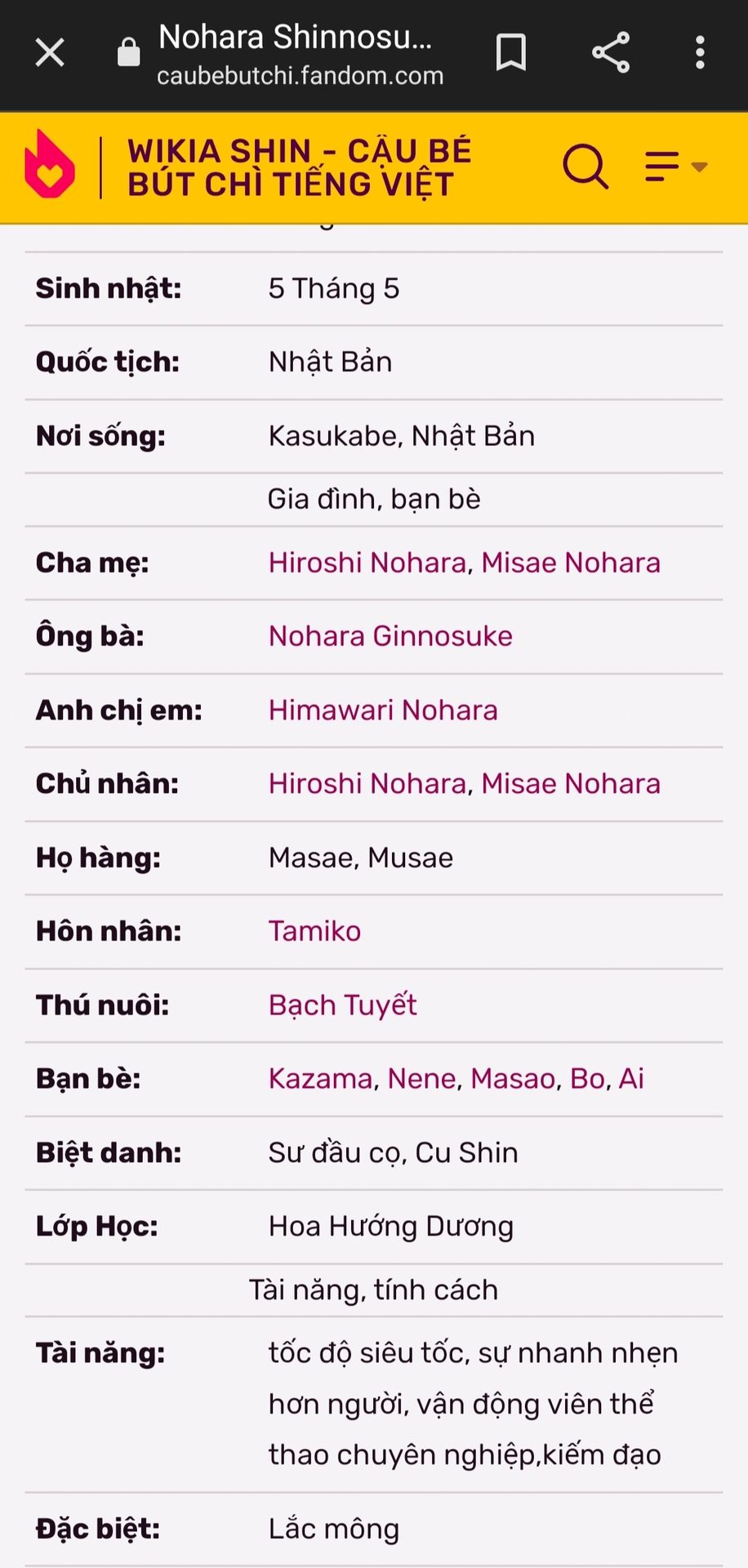This screenshot has height=1568, width=748.
Task: Open Bạch Tuyết link
Action: (x=342, y=1005)
